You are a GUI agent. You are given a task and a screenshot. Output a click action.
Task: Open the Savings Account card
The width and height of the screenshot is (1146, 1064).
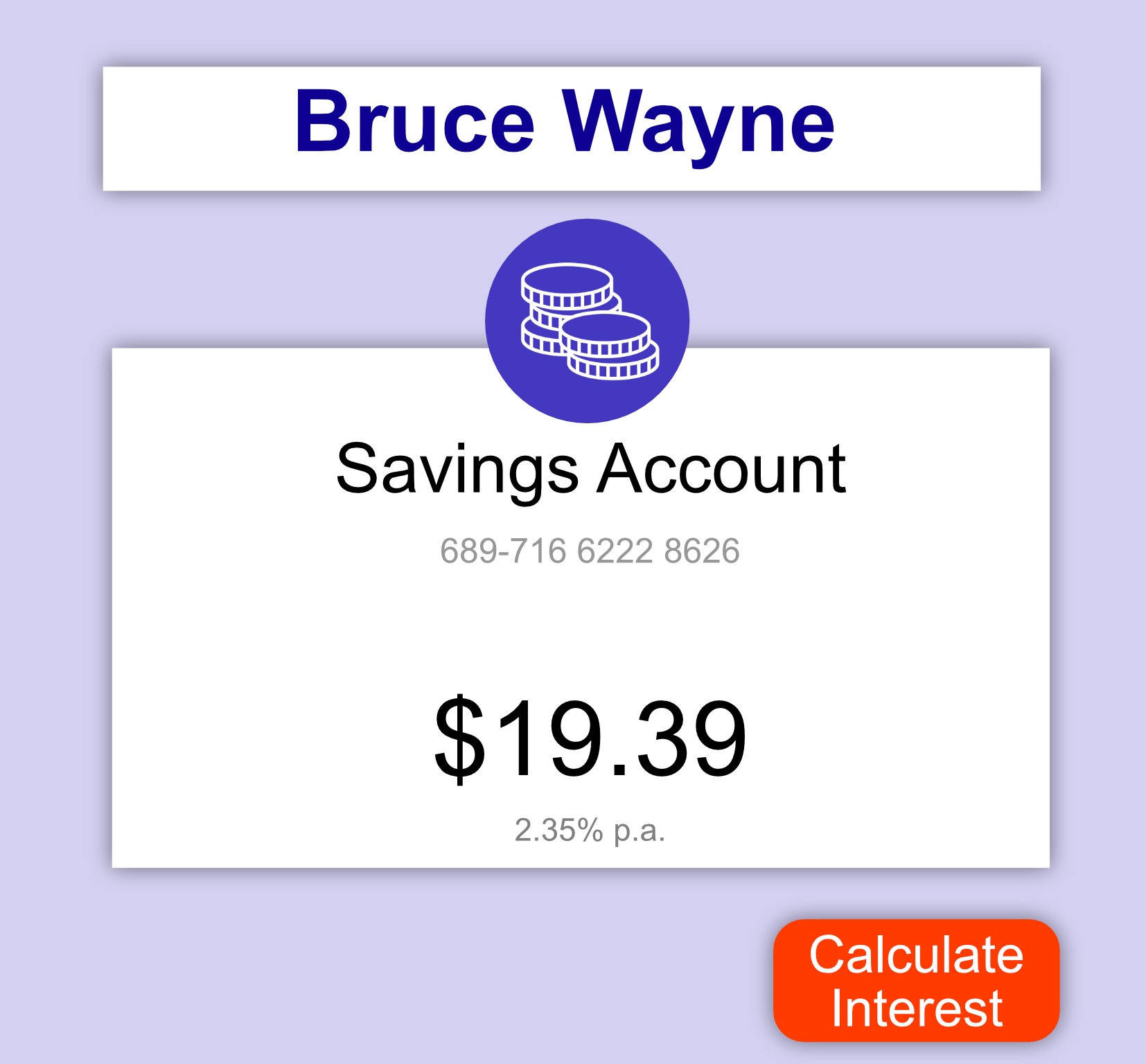581,623
